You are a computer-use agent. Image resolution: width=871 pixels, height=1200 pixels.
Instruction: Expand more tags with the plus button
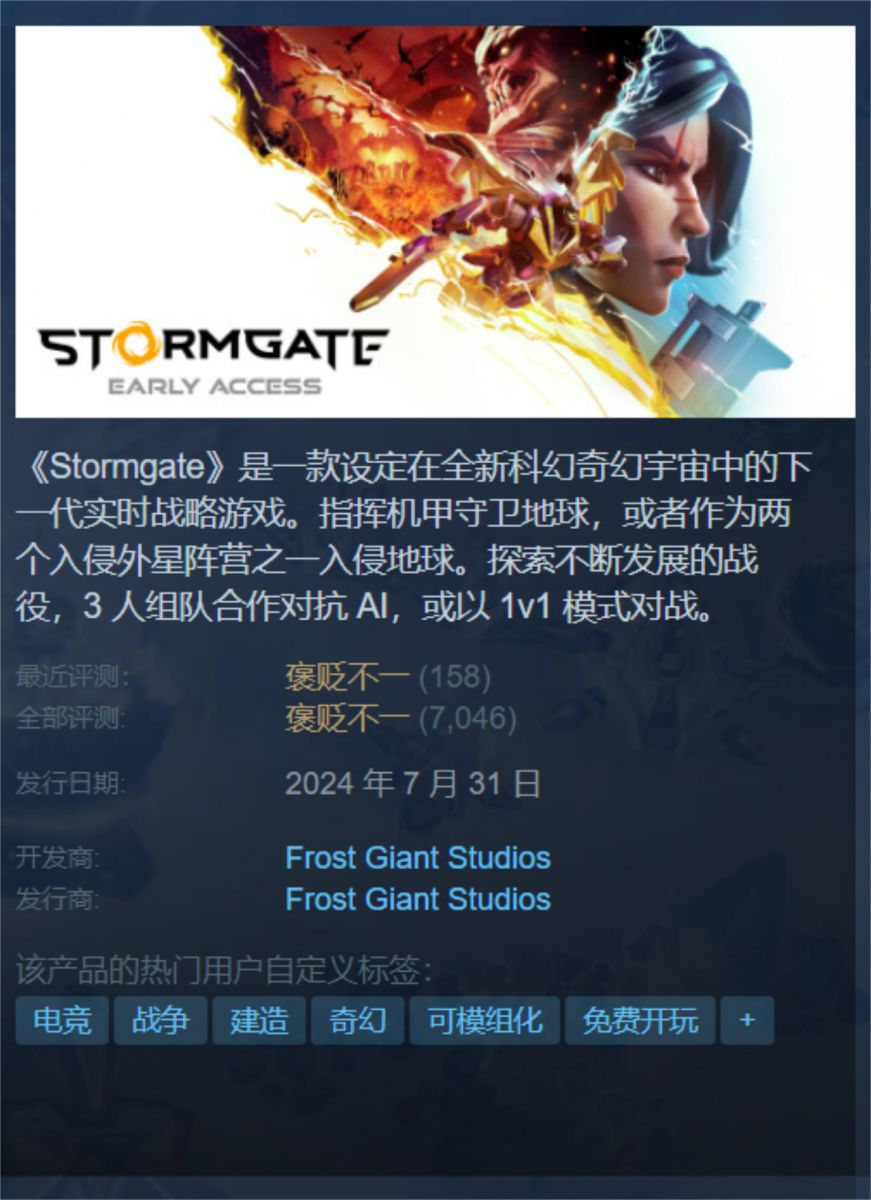pyautogui.click(x=746, y=1020)
